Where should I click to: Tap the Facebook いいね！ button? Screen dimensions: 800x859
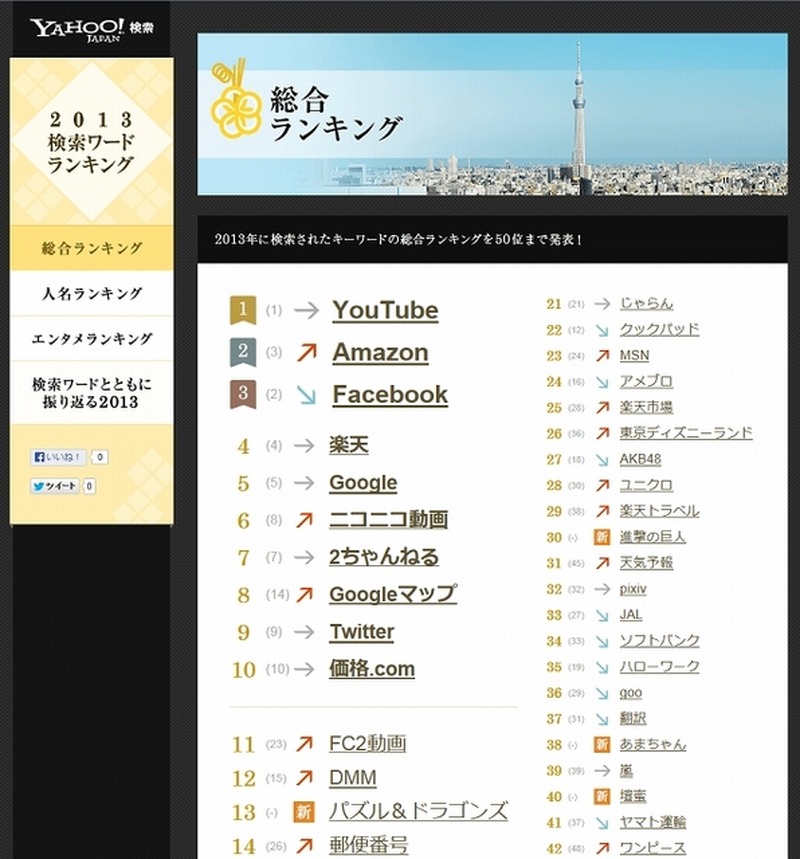coord(59,457)
